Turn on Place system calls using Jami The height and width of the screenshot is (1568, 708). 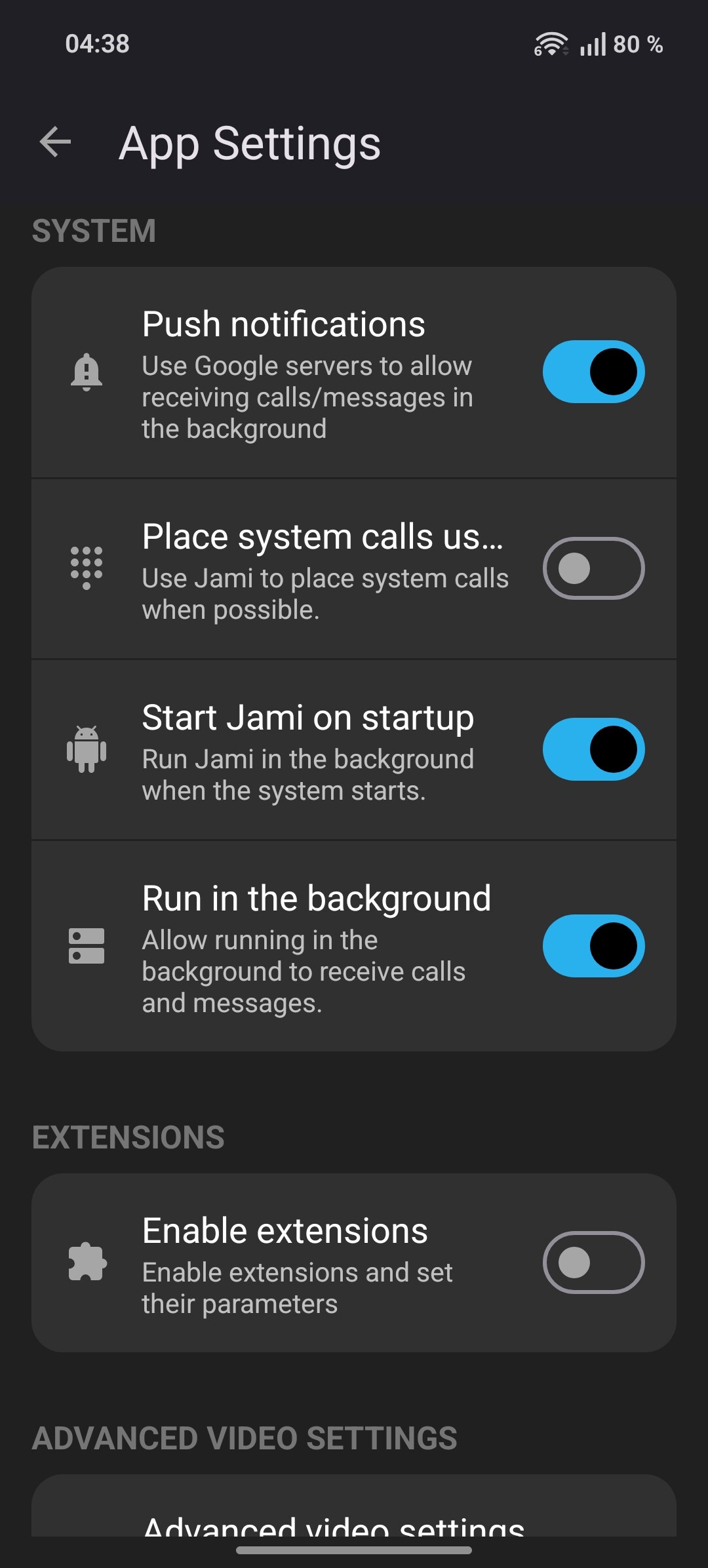pos(593,568)
